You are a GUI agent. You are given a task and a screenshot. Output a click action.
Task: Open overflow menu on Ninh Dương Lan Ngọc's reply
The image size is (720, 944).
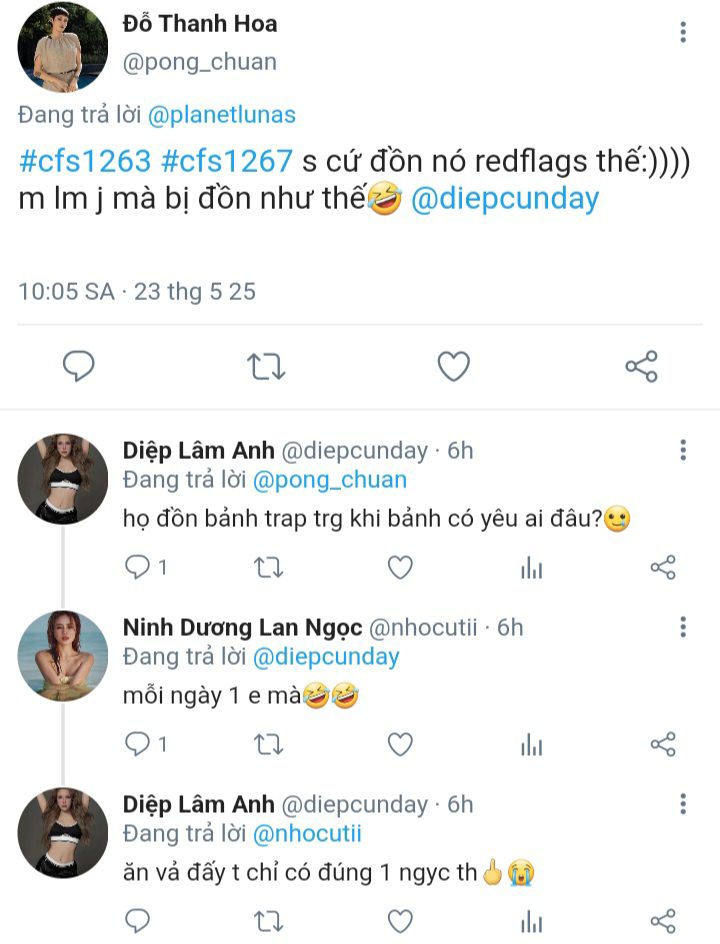coord(683,627)
